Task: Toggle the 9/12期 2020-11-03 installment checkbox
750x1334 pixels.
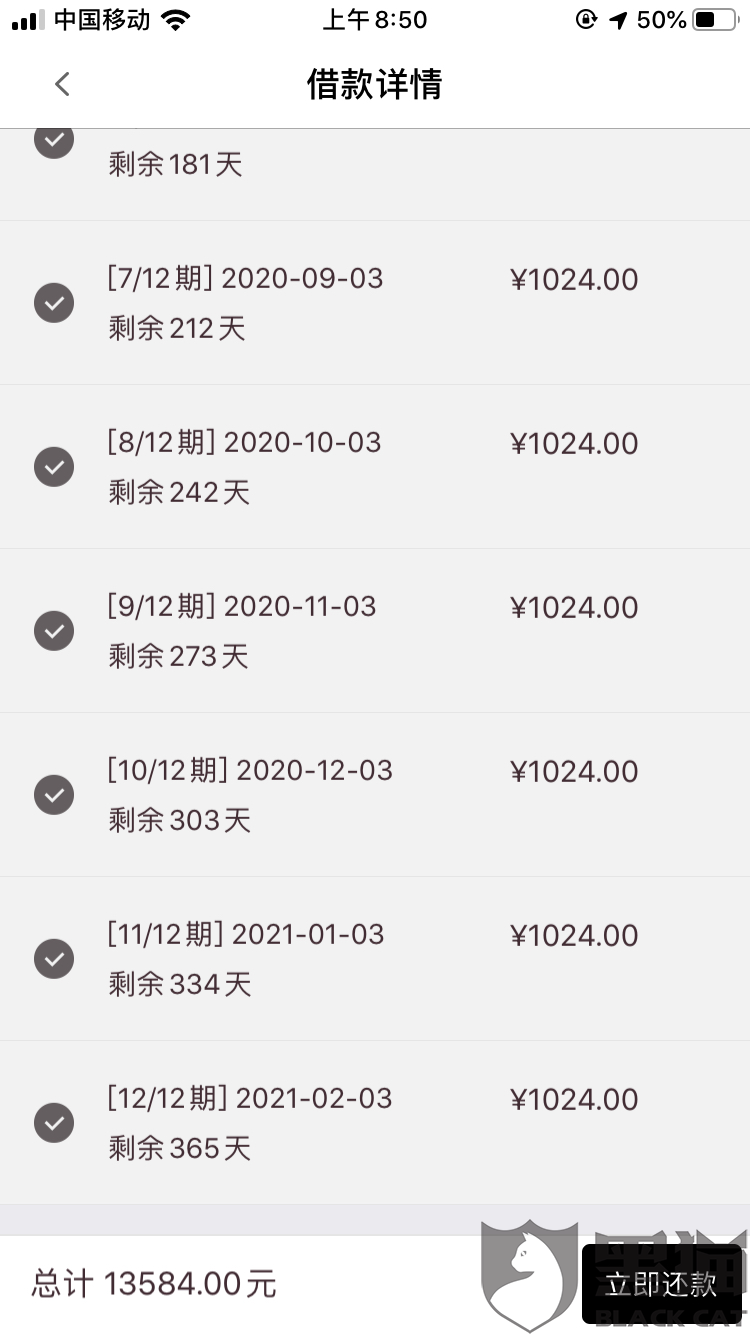Action: [54, 631]
